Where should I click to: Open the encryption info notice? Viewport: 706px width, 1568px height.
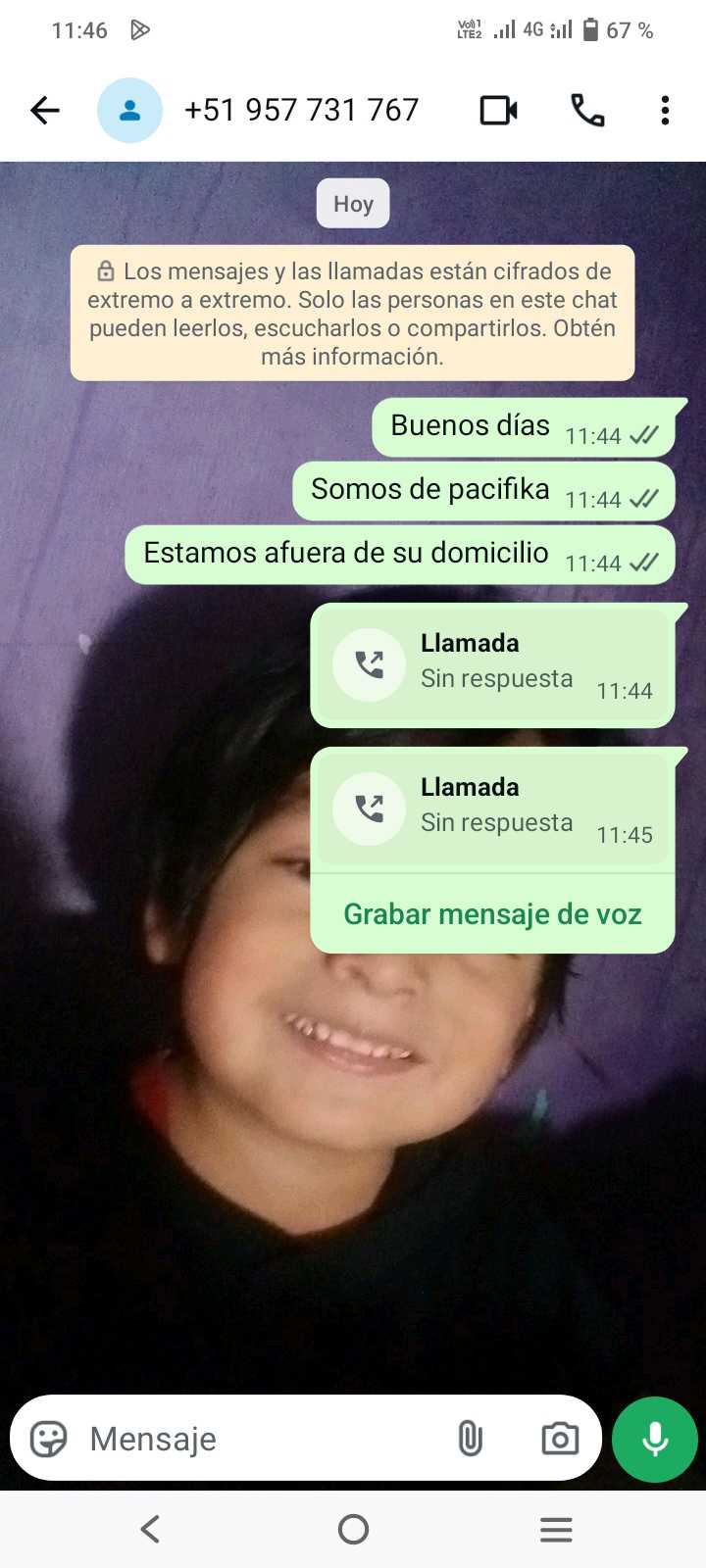[352, 314]
